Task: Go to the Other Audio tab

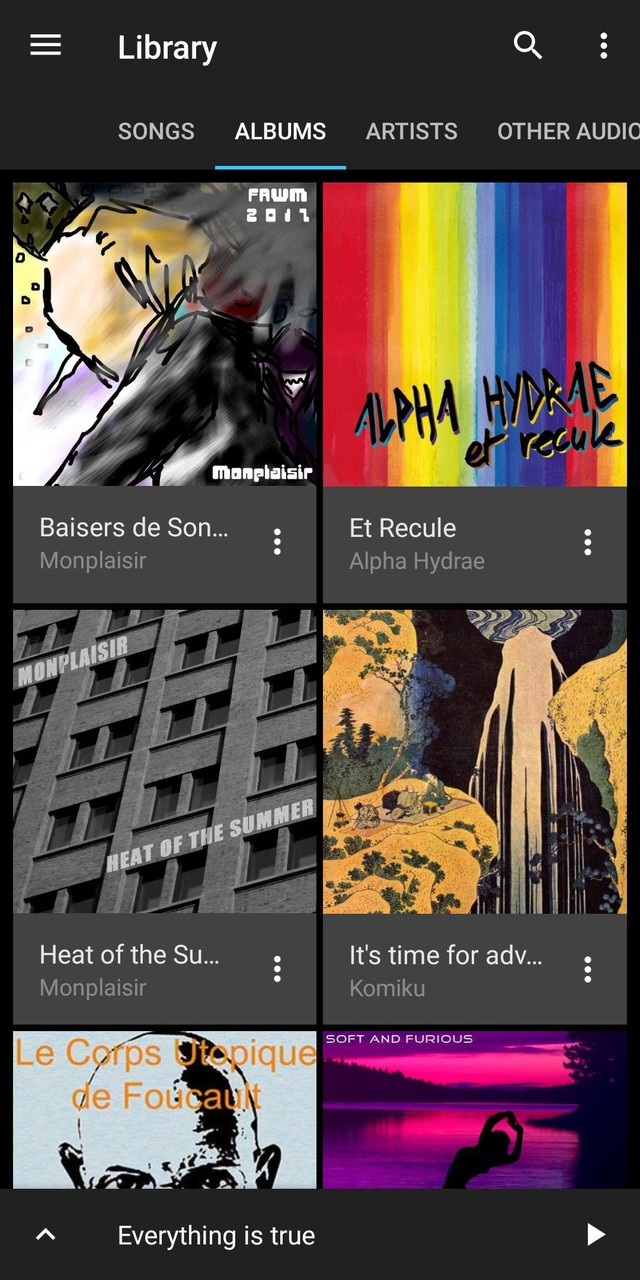Action: 567,131
